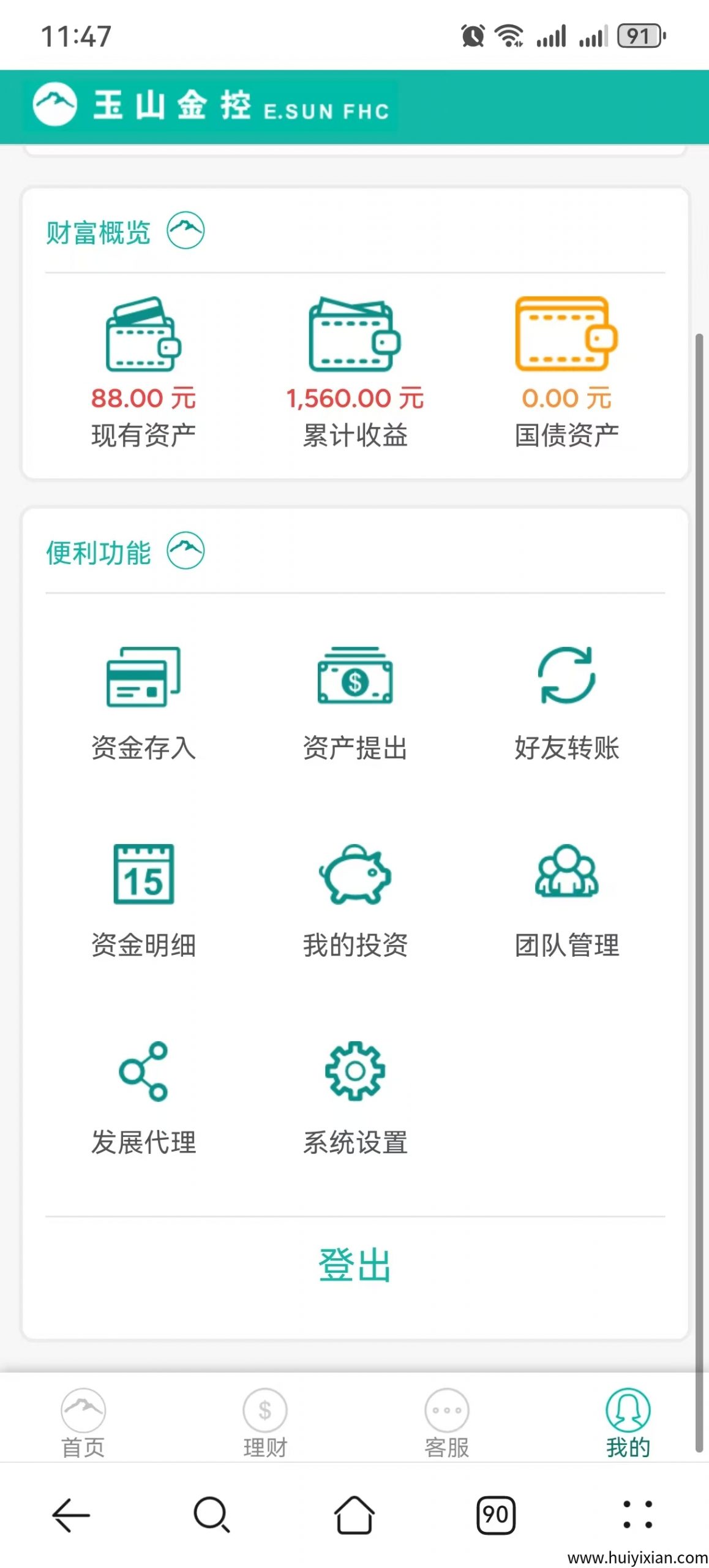Open the browser four-dot menu

coord(637,1515)
